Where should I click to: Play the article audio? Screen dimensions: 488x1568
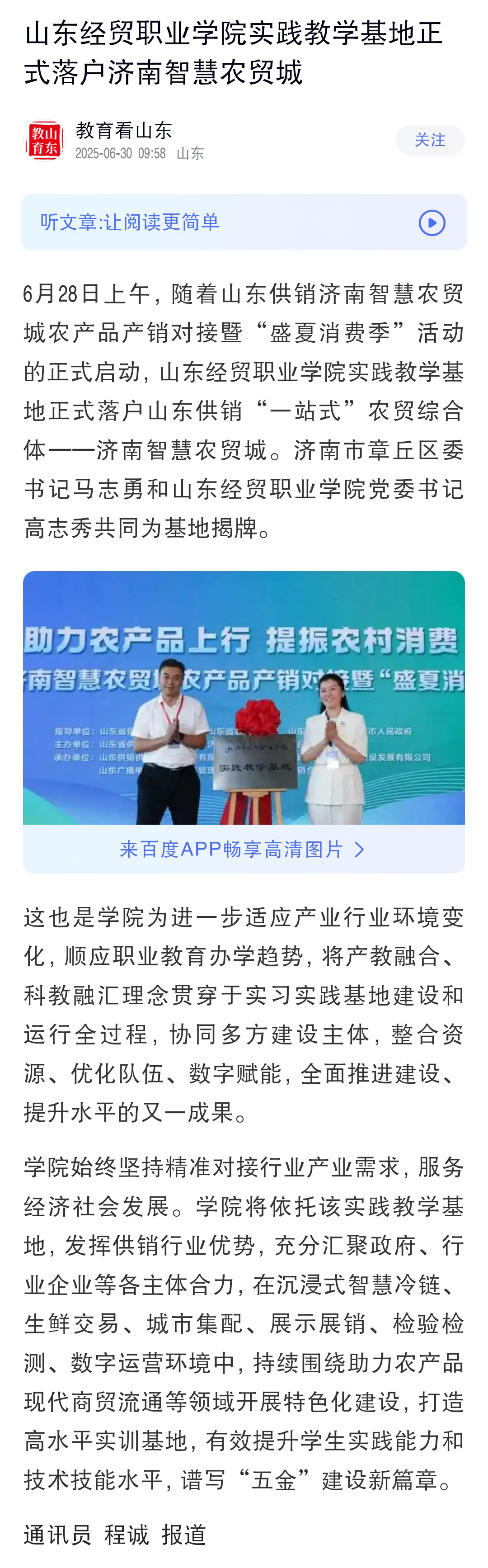pyautogui.click(x=432, y=223)
